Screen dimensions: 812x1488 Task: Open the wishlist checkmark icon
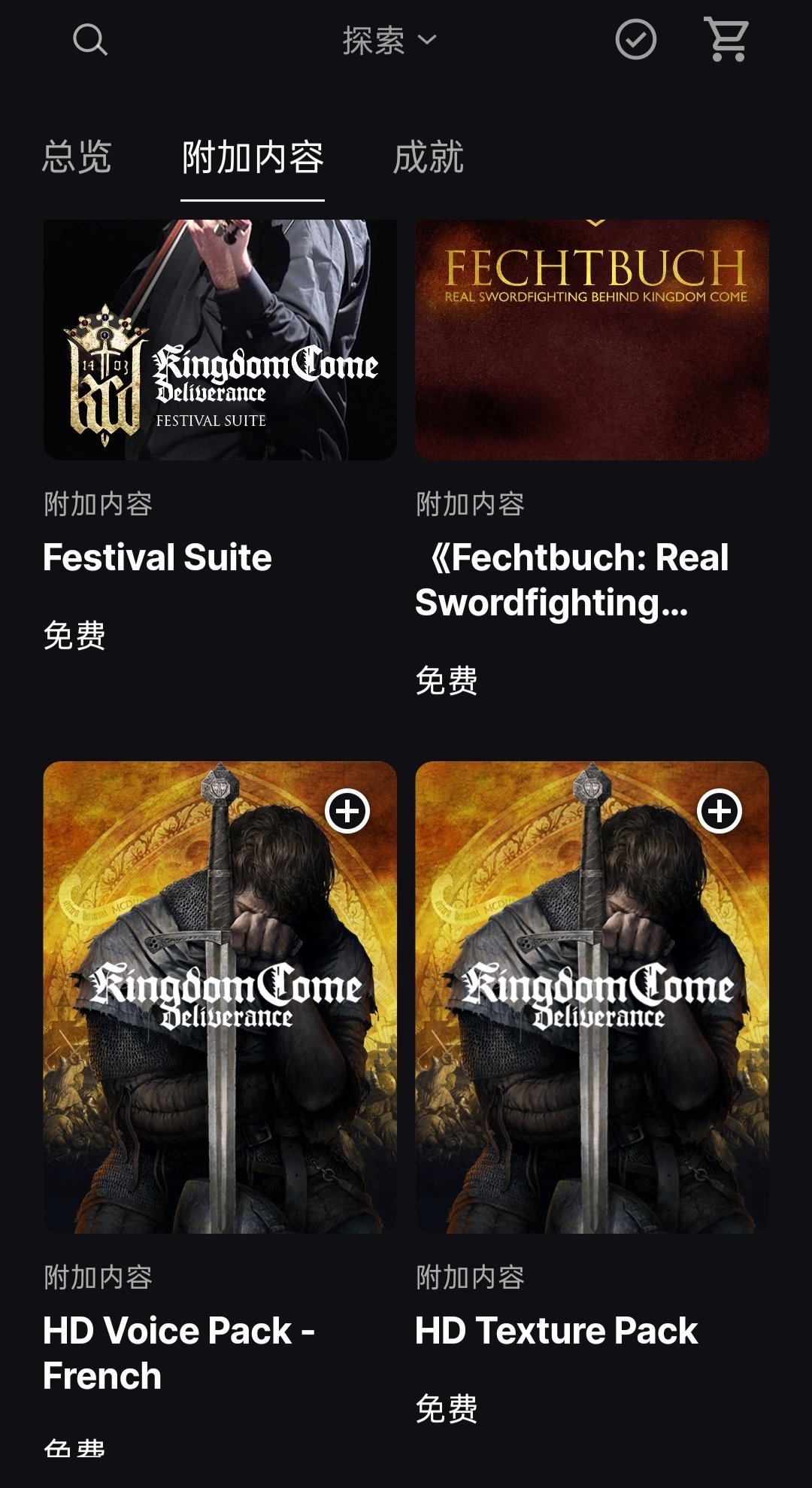[x=635, y=39]
